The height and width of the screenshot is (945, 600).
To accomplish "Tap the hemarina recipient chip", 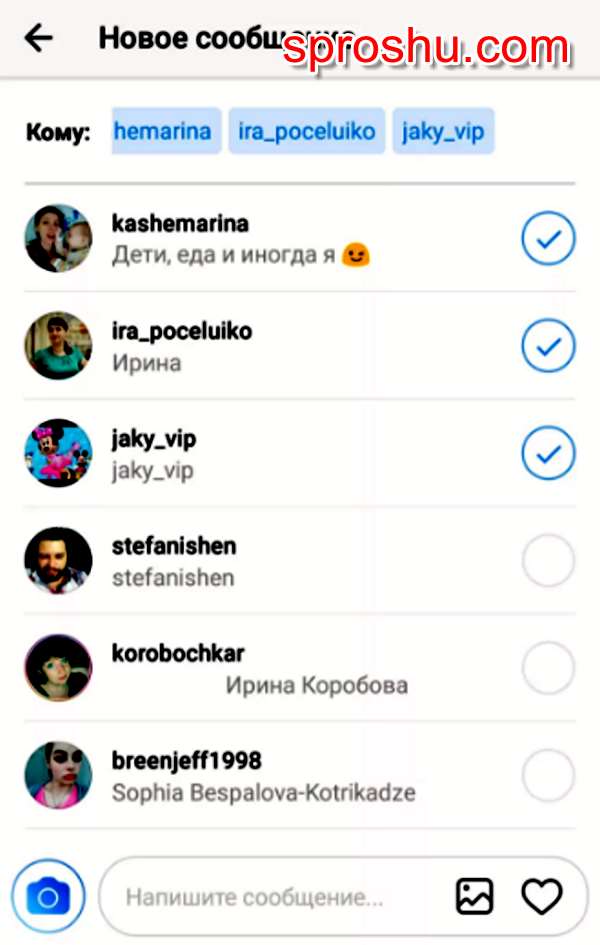I will pos(163,132).
